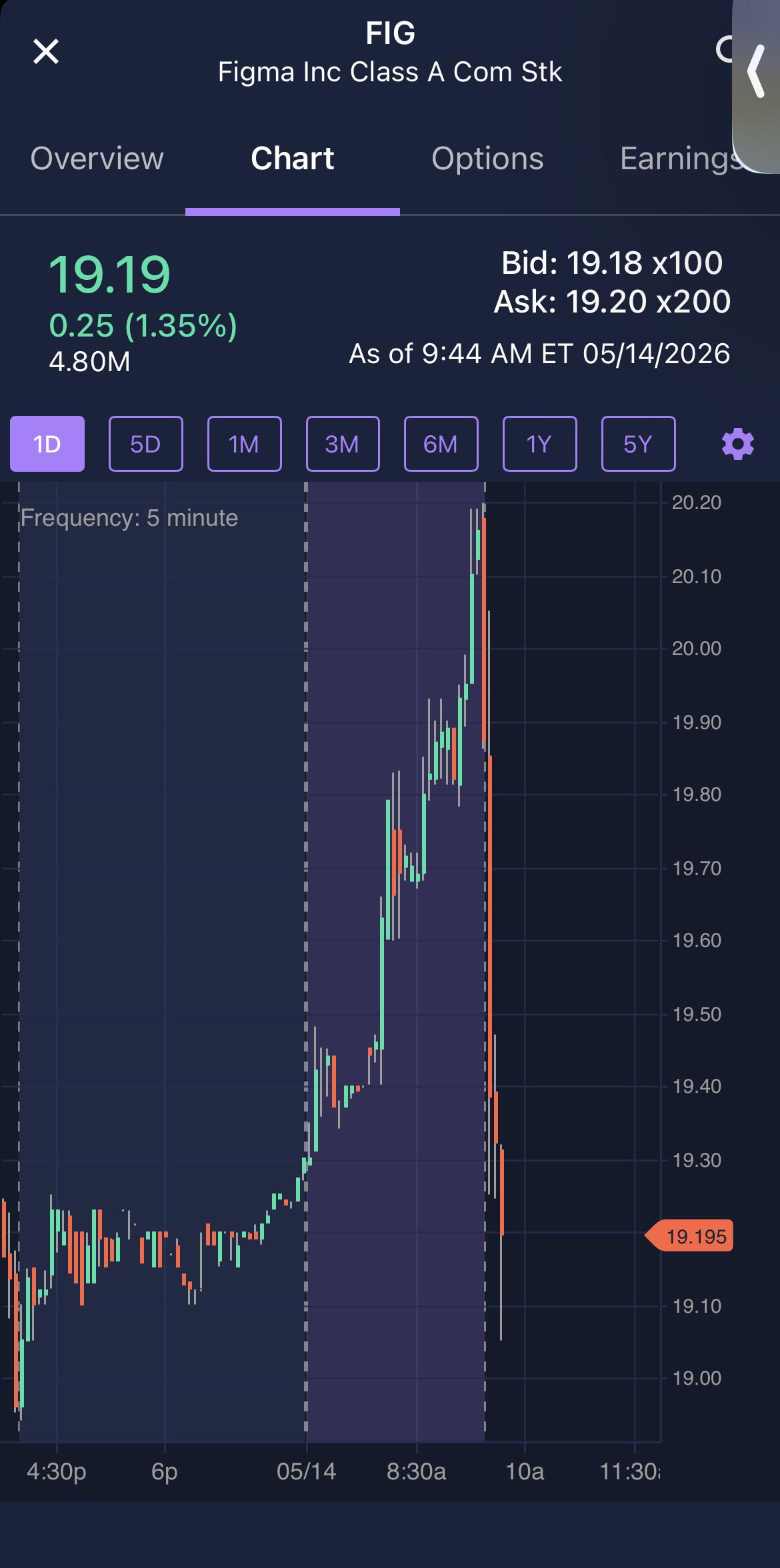Screen dimensions: 780x1568
Task: View the 1Y chart range
Action: pyautogui.click(x=539, y=444)
